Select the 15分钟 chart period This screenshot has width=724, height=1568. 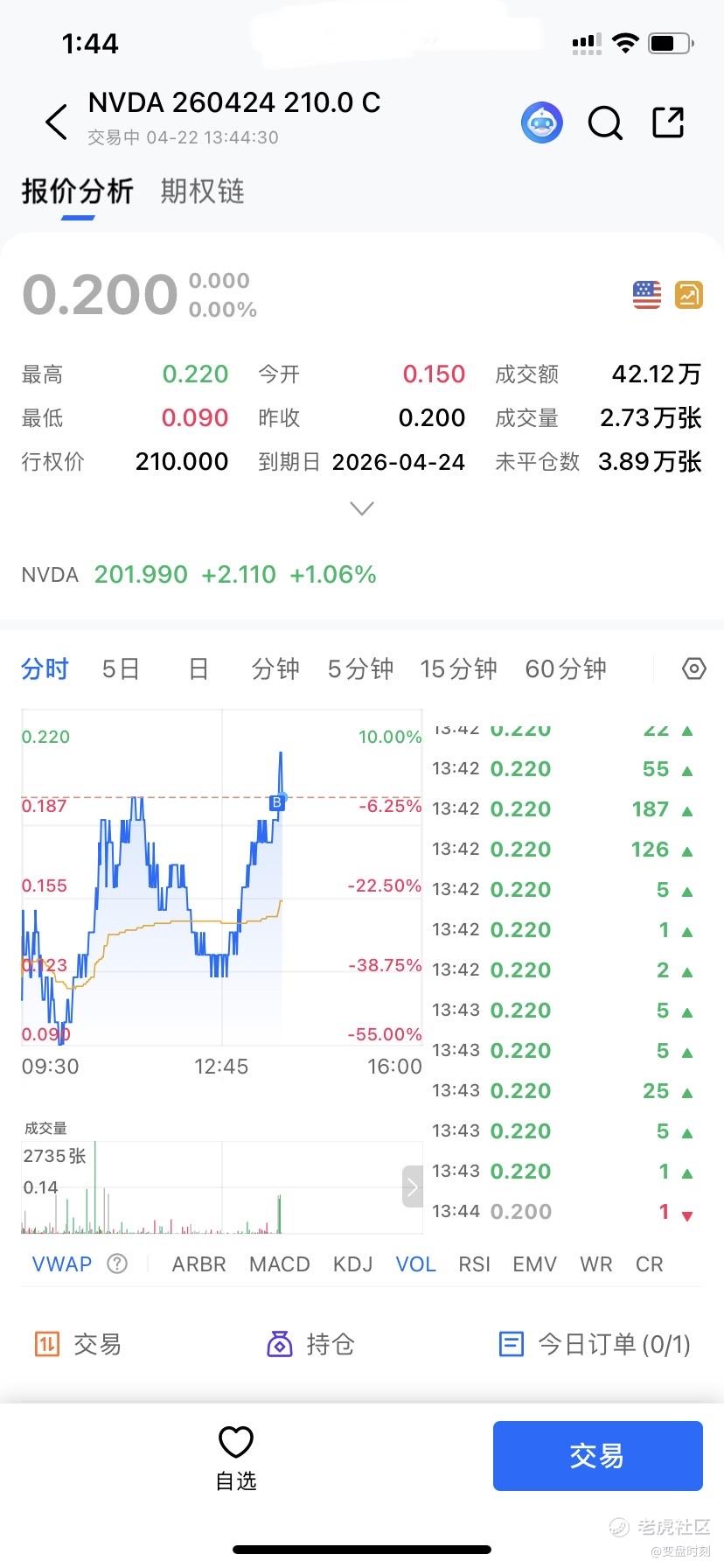tap(458, 669)
